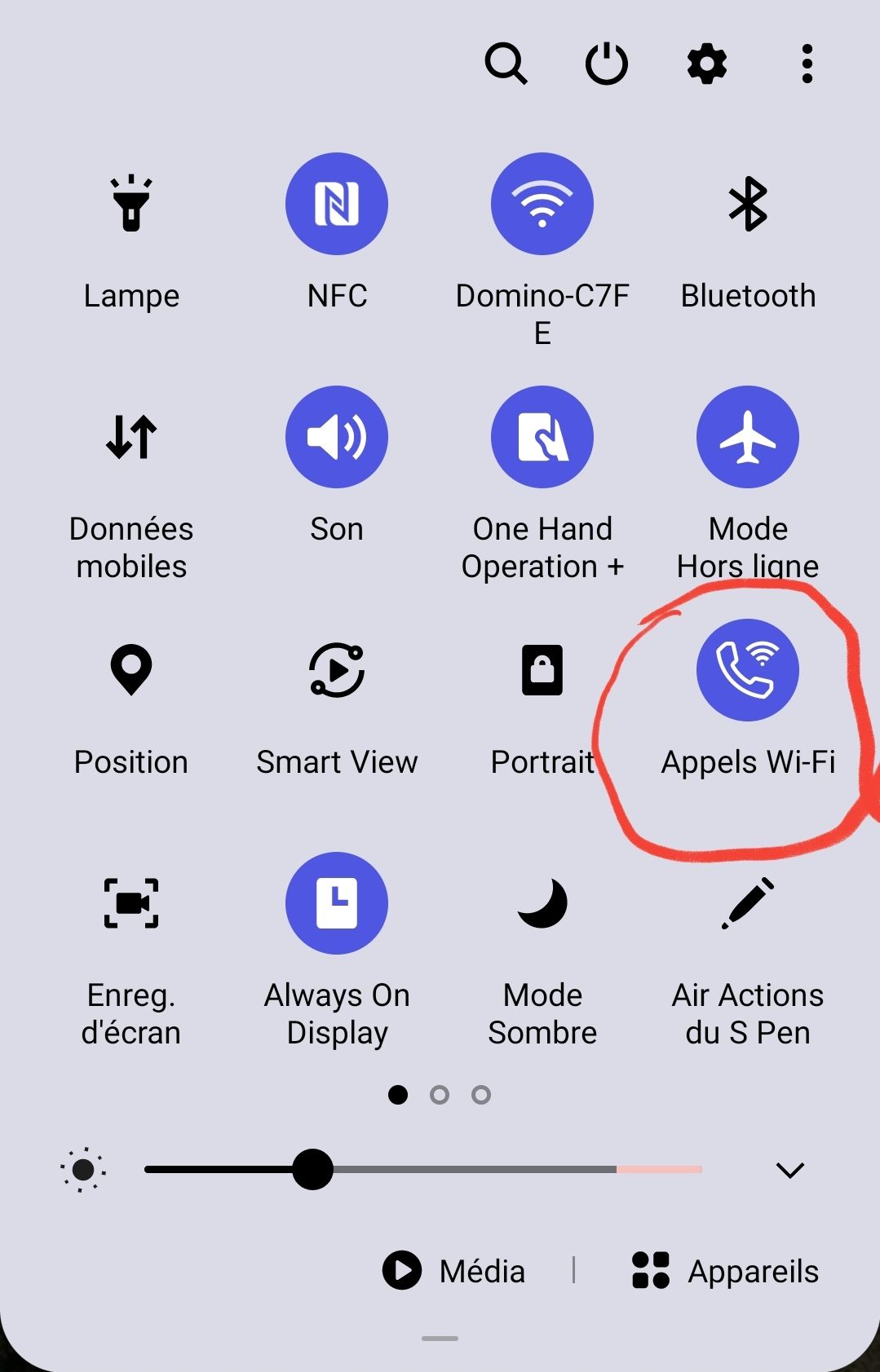This screenshot has width=880, height=1372.
Task: Open the quick settings search
Action: 506,64
